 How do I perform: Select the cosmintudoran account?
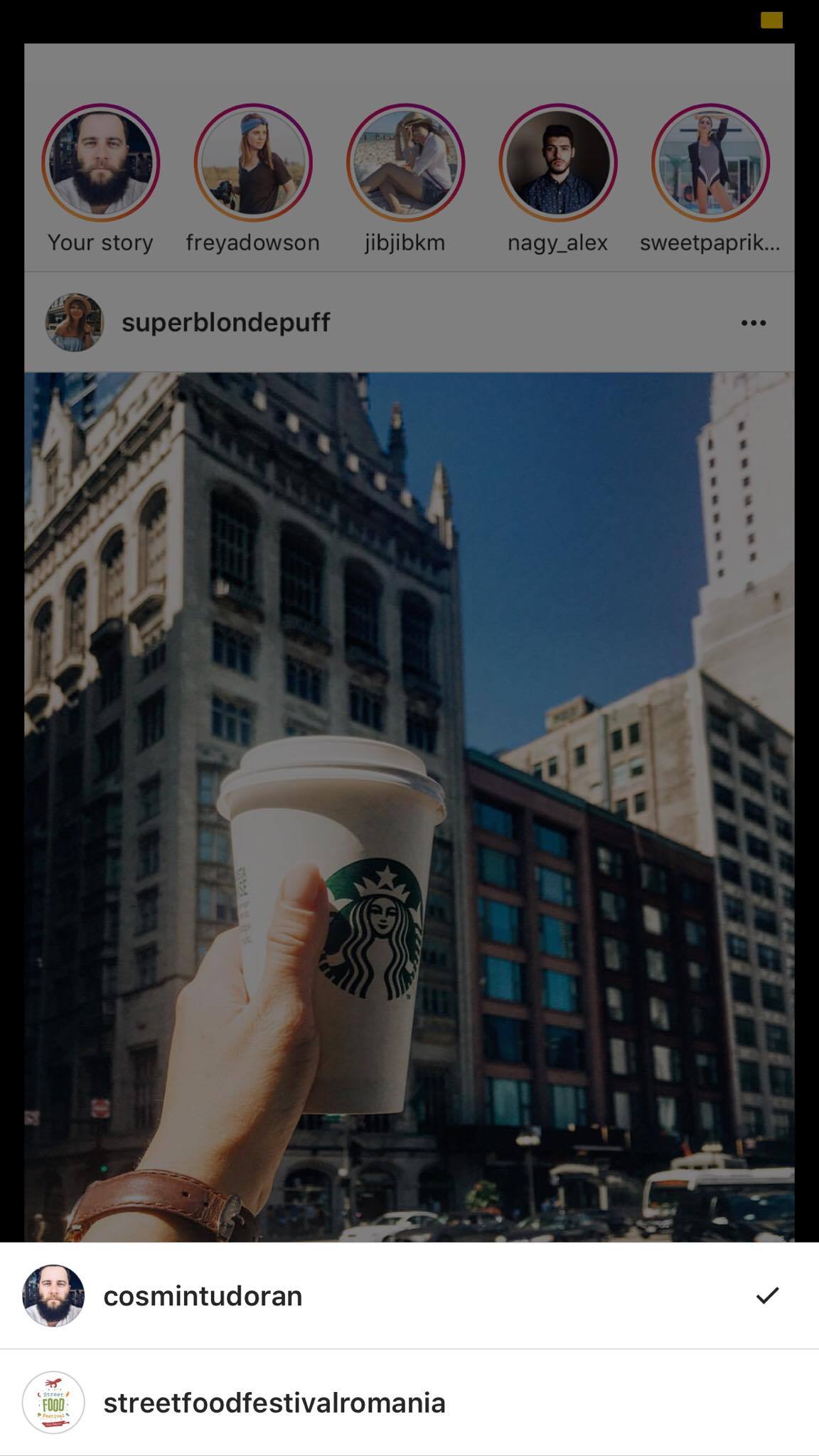tap(409, 1296)
